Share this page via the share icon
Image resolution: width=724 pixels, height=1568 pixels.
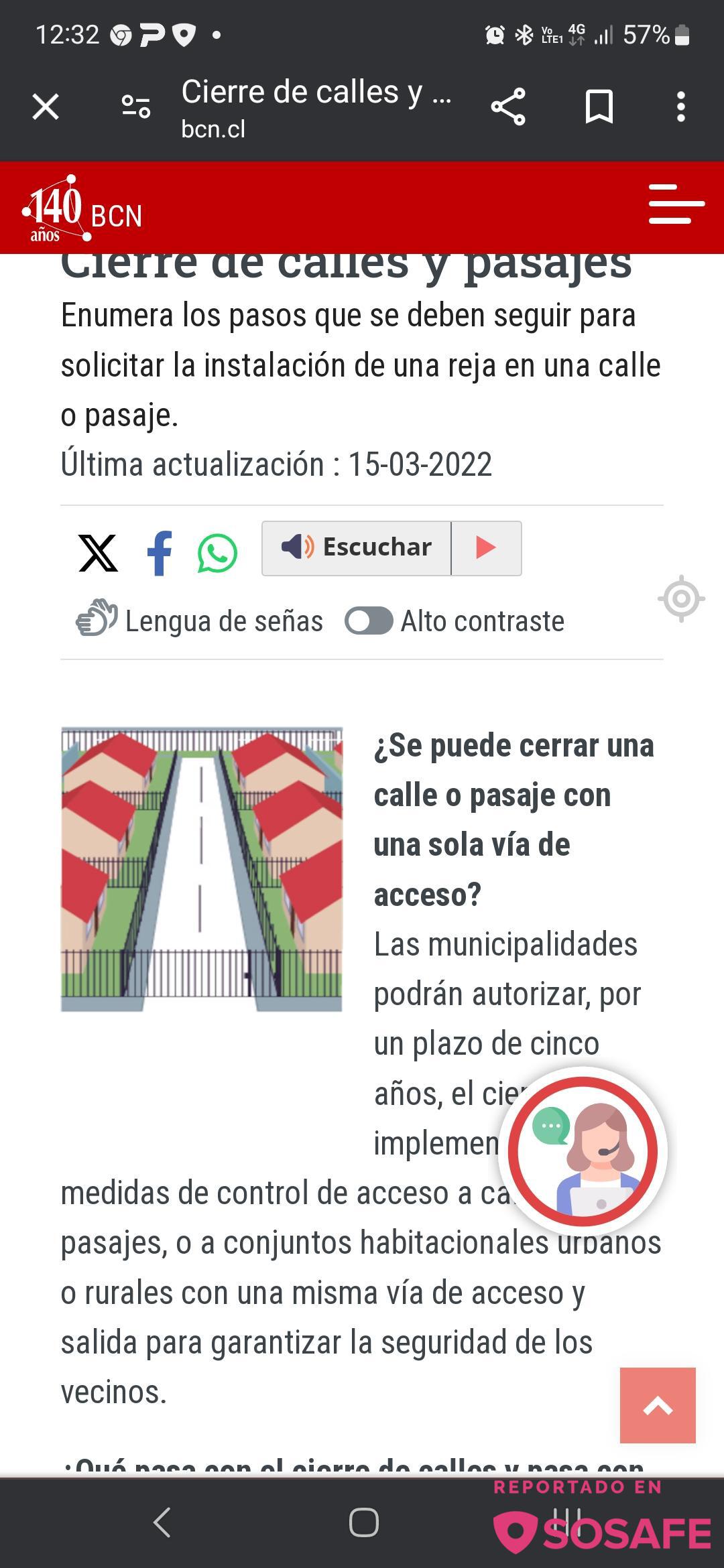[508, 107]
